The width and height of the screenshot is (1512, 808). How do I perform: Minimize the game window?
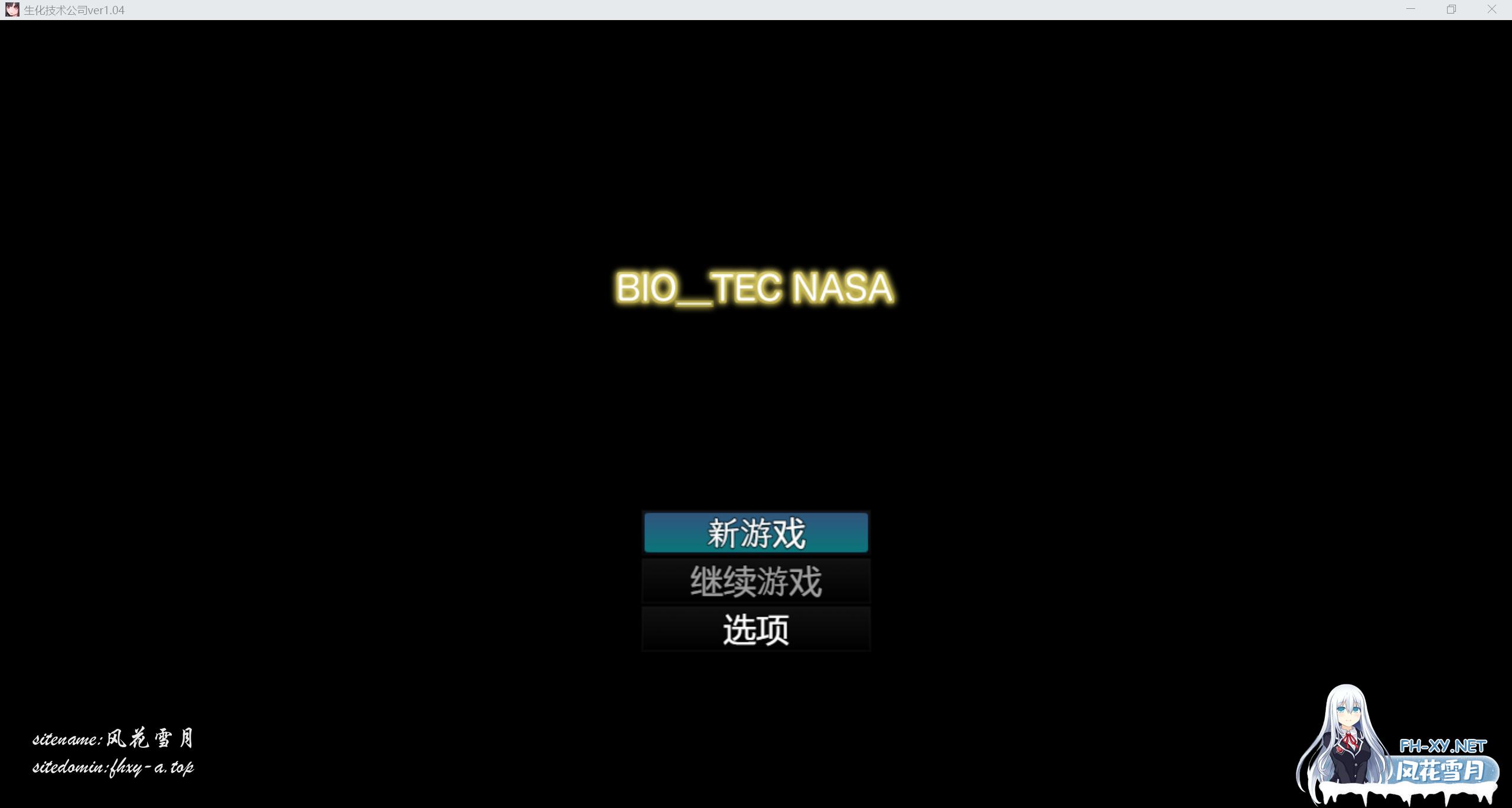tap(1410, 9)
